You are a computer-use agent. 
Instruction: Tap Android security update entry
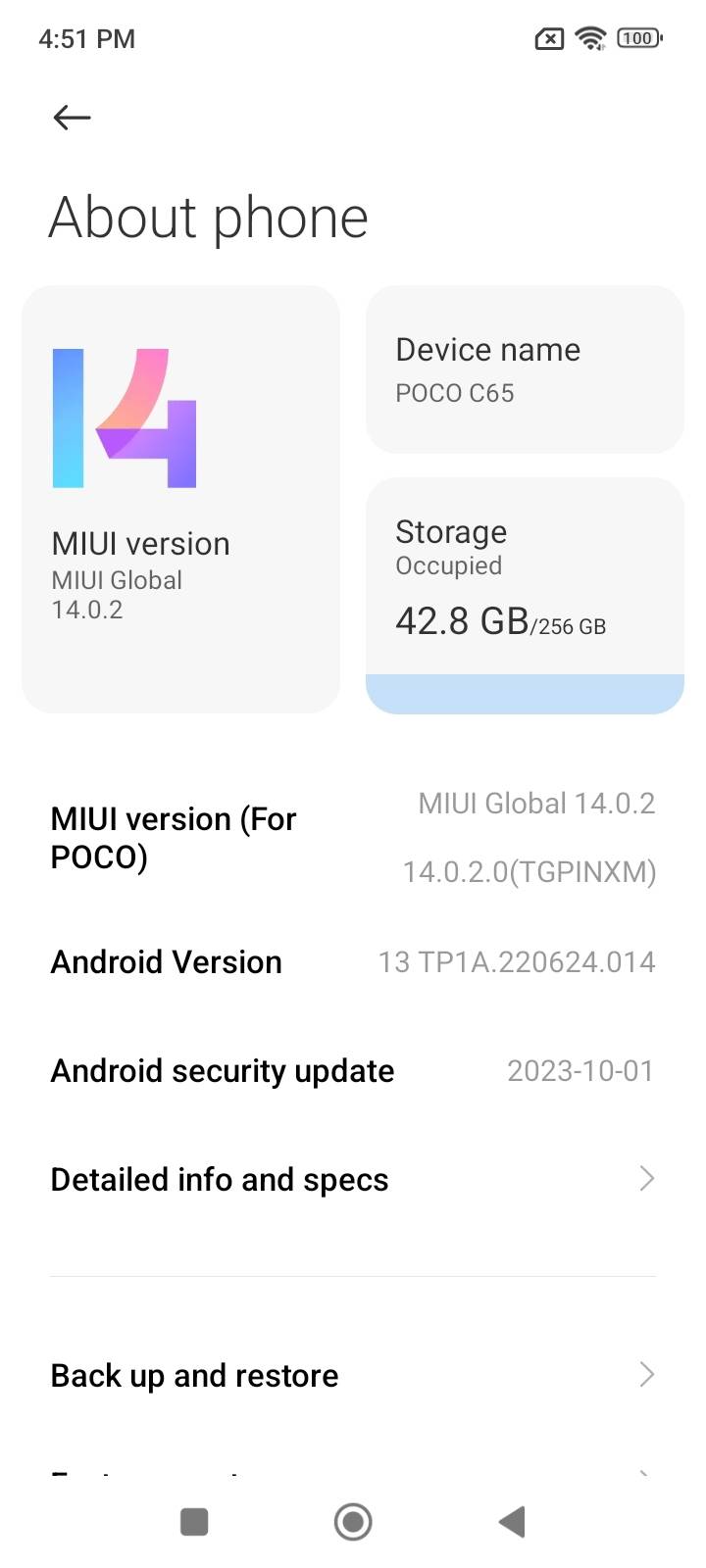353,1070
